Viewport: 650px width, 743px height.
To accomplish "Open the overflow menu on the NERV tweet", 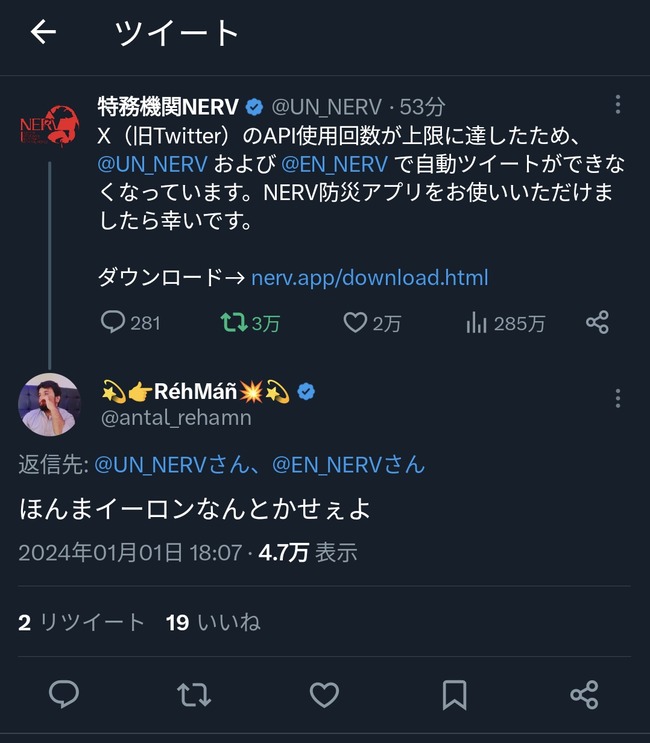I will tap(618, 104).
